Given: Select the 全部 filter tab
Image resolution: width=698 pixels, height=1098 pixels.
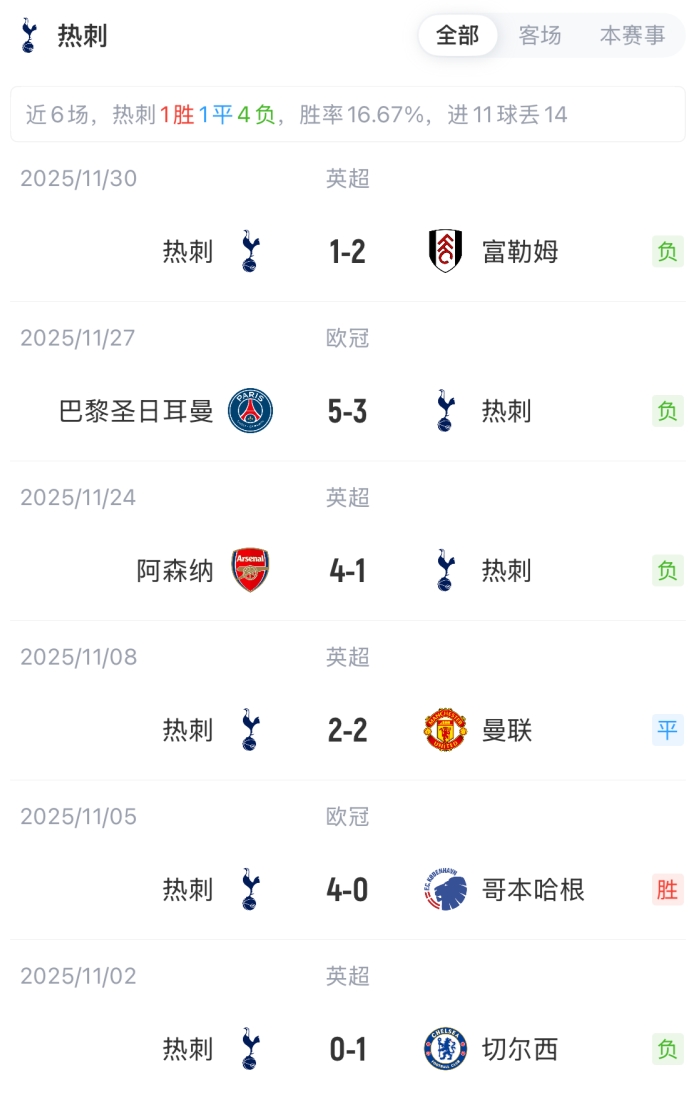Looking at the screenshot, I should (x=458, y=36).
